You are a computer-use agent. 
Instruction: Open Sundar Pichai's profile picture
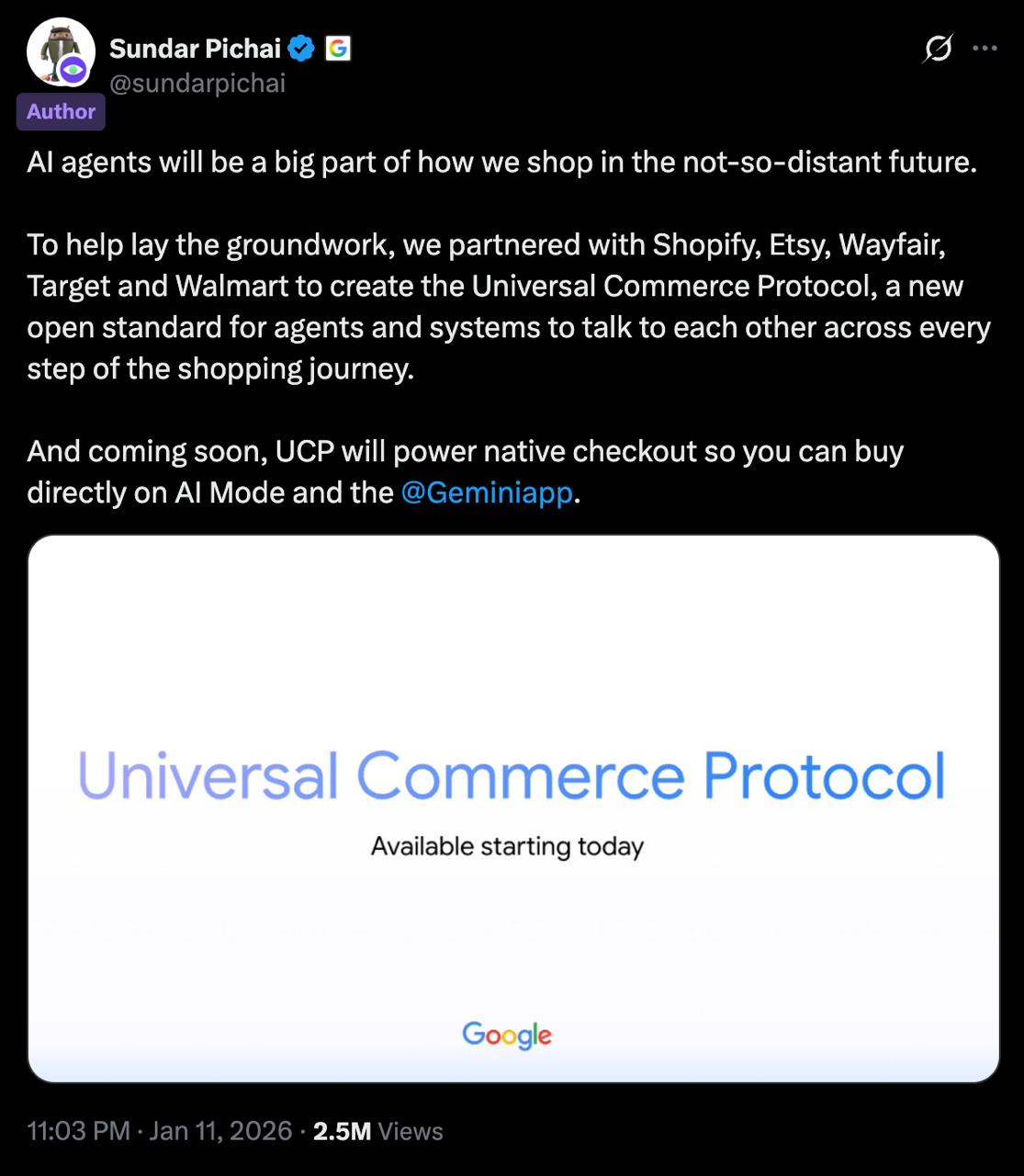pos(61,51)
